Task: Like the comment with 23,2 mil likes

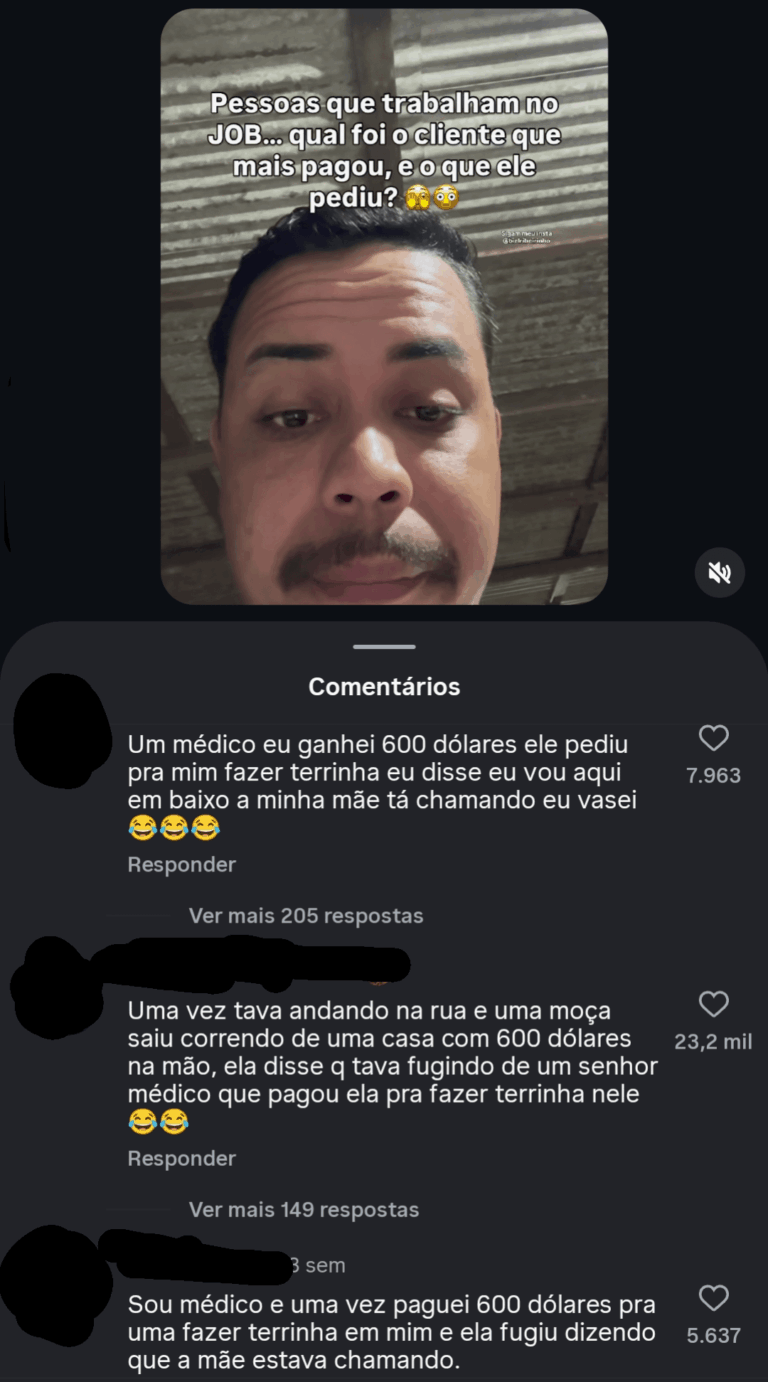Action: pyautogui.click(x=713, y=1004)
